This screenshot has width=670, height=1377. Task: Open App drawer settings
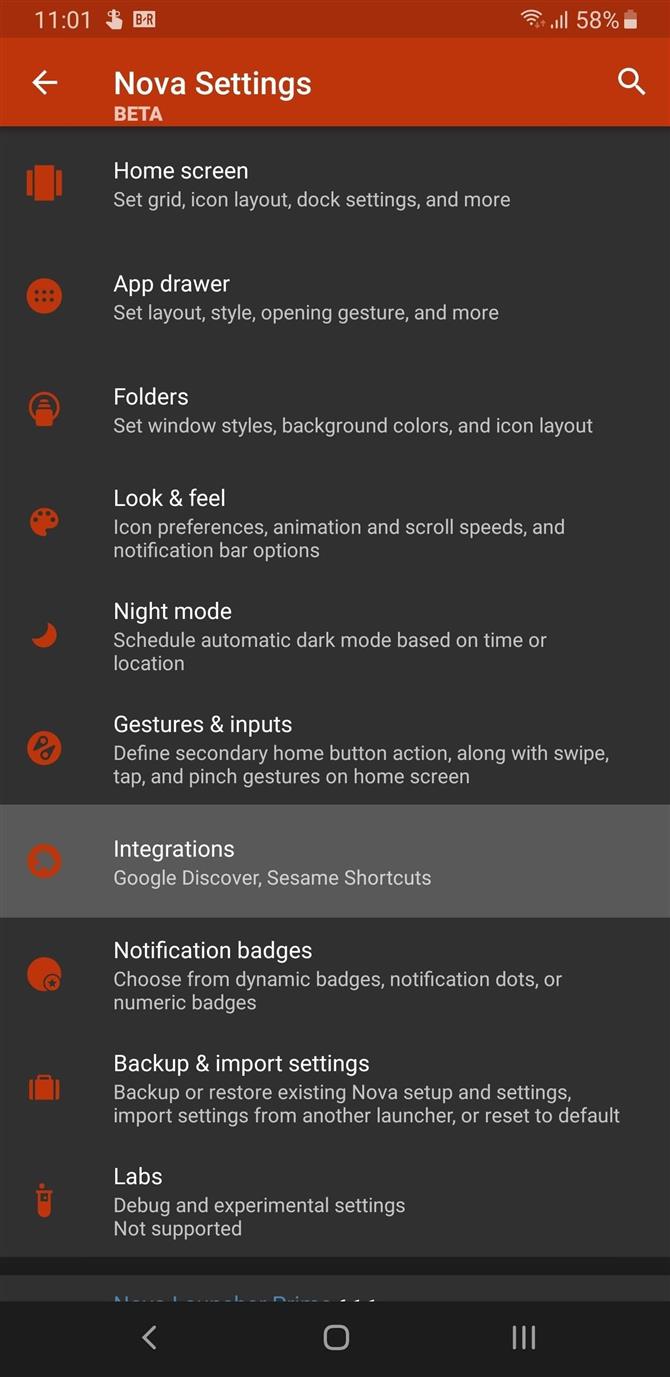[335, 297]
